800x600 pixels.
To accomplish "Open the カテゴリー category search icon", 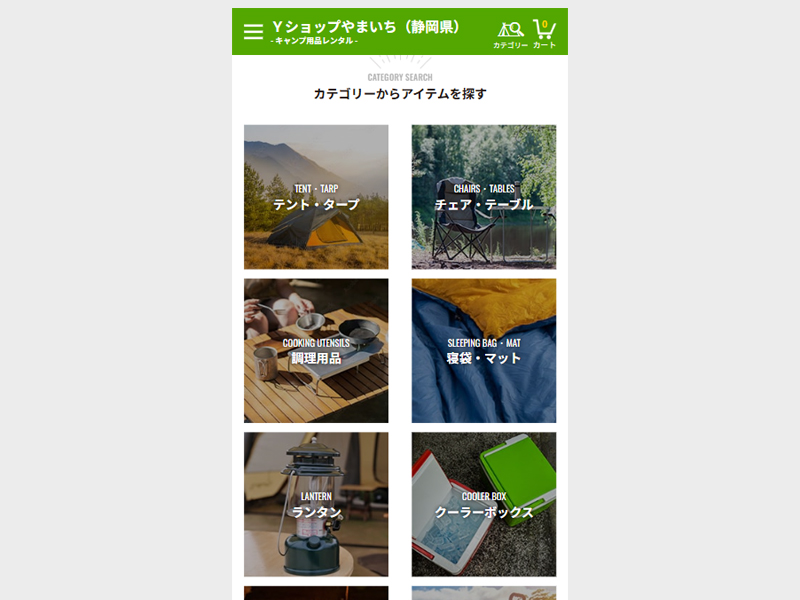I will [510, 33].
